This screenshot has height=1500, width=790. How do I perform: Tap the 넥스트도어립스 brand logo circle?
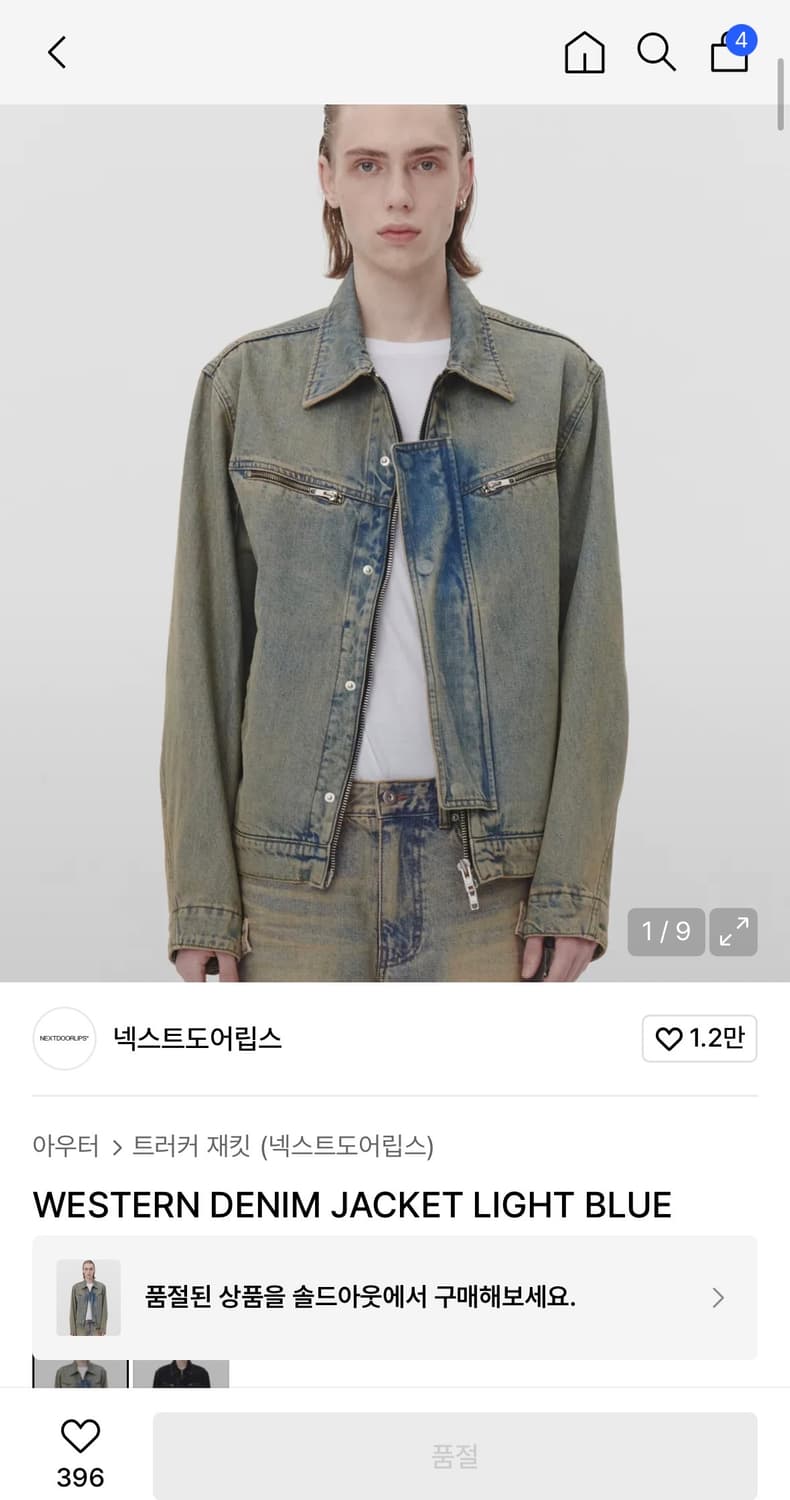pyautogui.click(x=64, y=1039)
